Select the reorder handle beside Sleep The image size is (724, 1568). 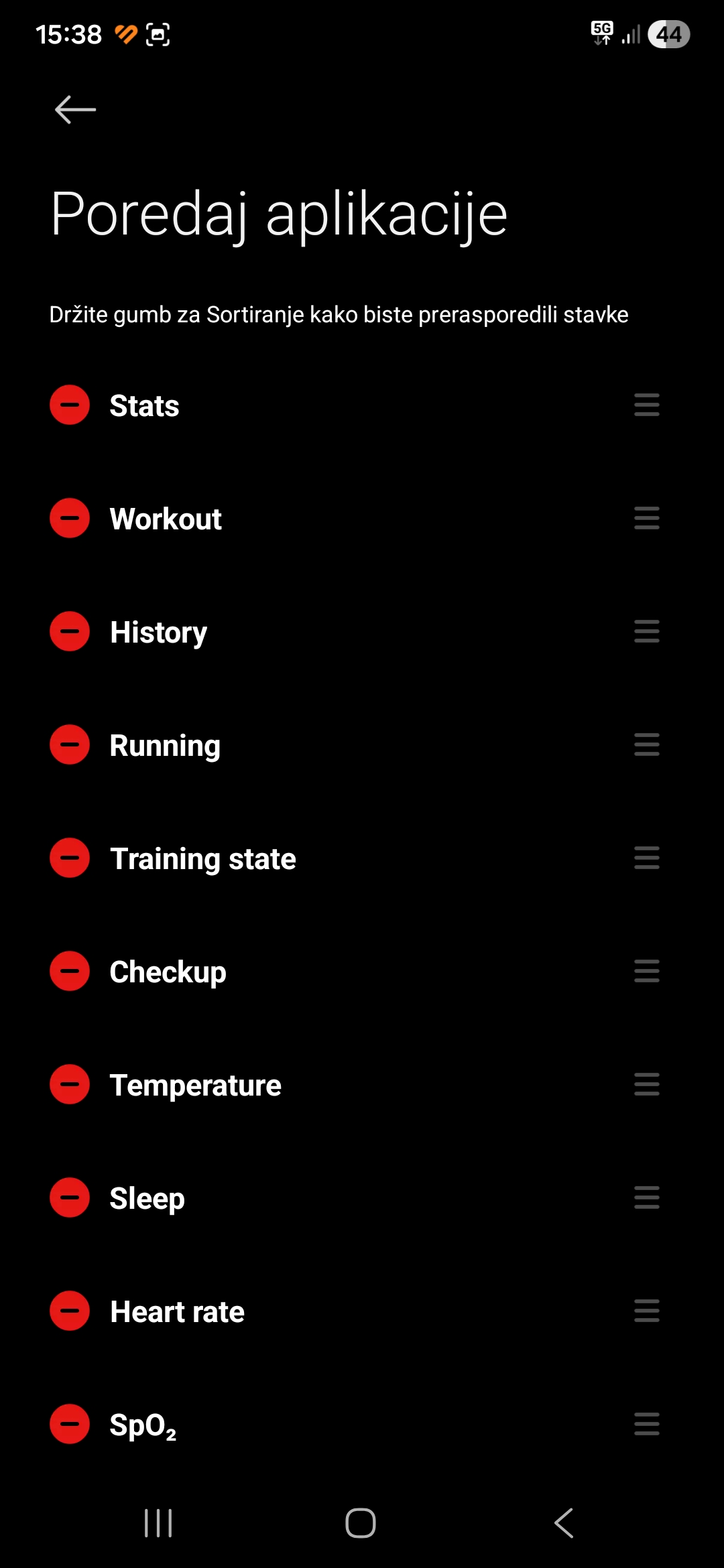(647, 1198)
